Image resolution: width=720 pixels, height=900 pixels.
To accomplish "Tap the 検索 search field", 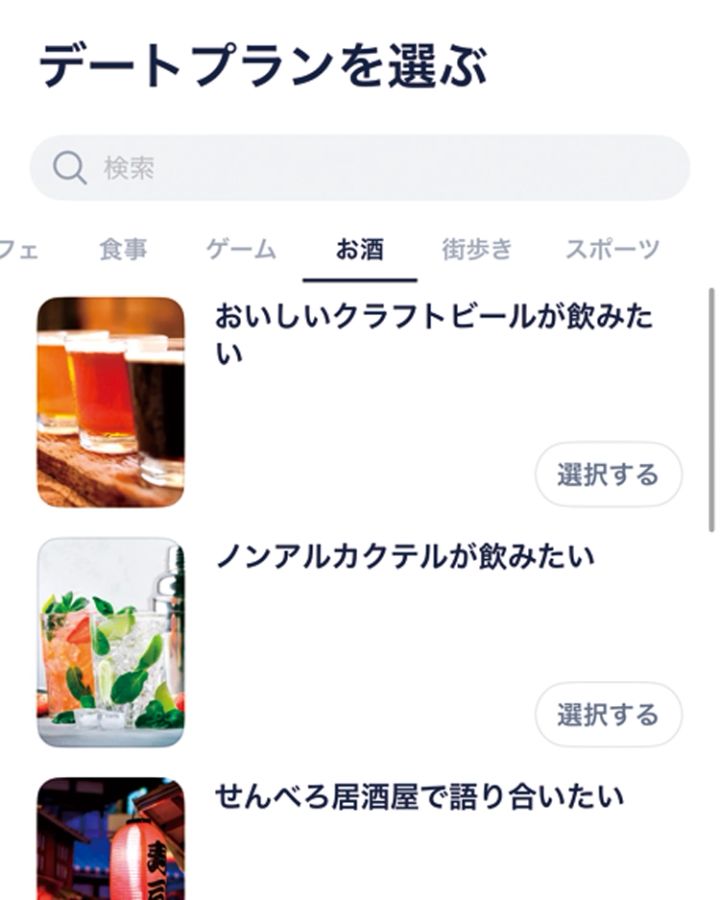I will click(360, 168).
